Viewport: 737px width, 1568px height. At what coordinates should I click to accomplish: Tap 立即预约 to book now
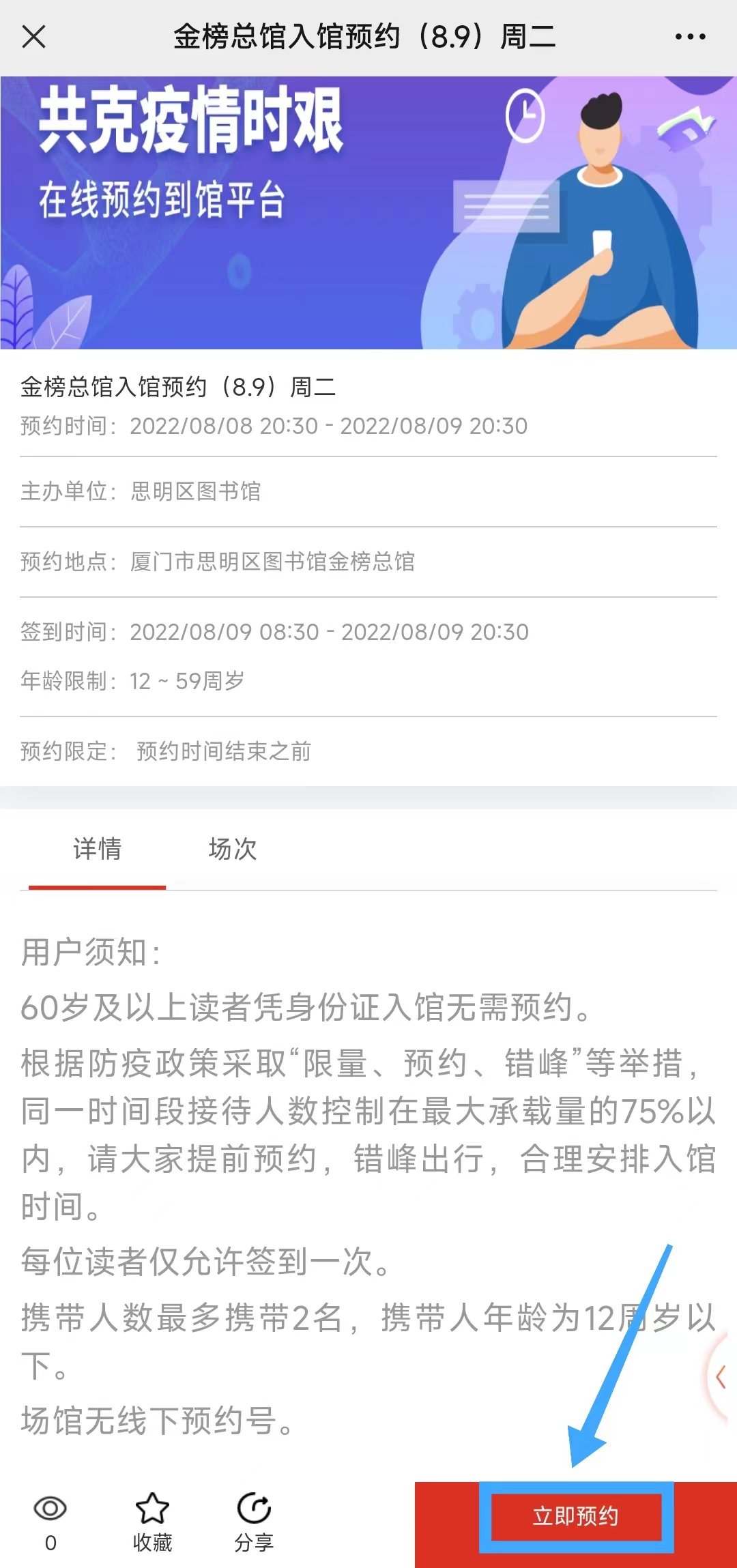[x=576, y=1516]
